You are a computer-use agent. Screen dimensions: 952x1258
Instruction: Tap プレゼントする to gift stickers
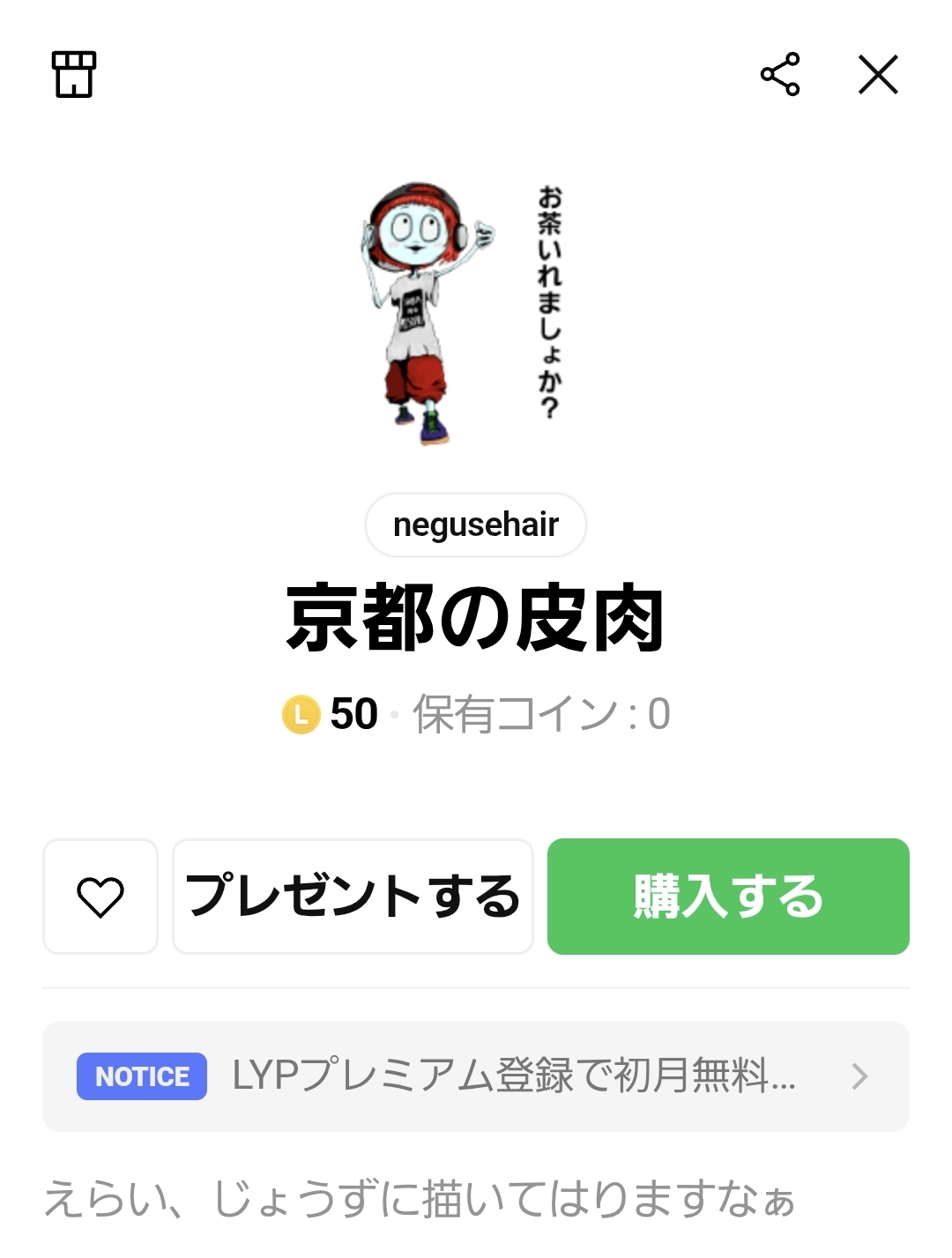click(353, 897)
